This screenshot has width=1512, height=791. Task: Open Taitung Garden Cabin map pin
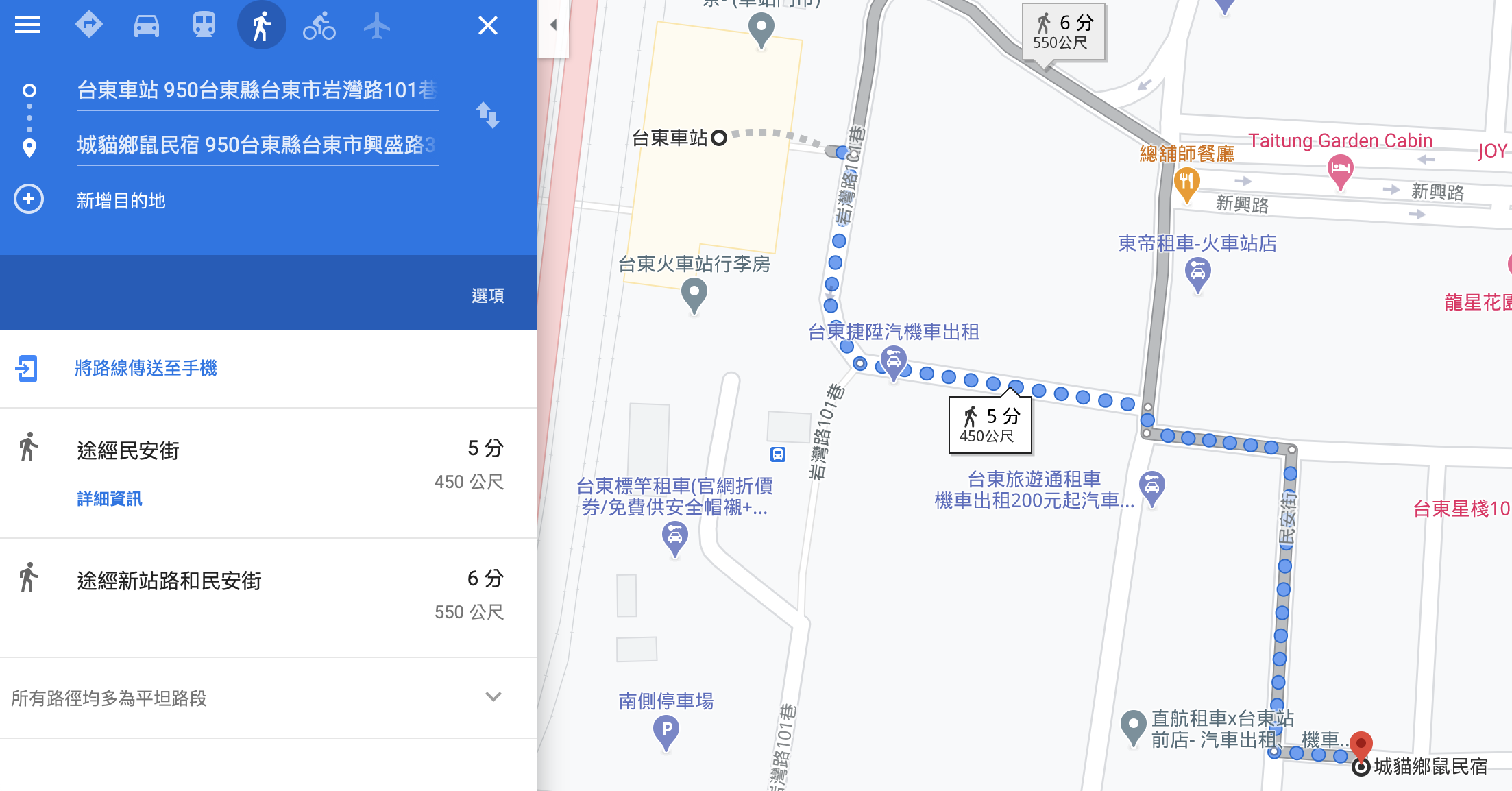click(x=1340, y=169)
